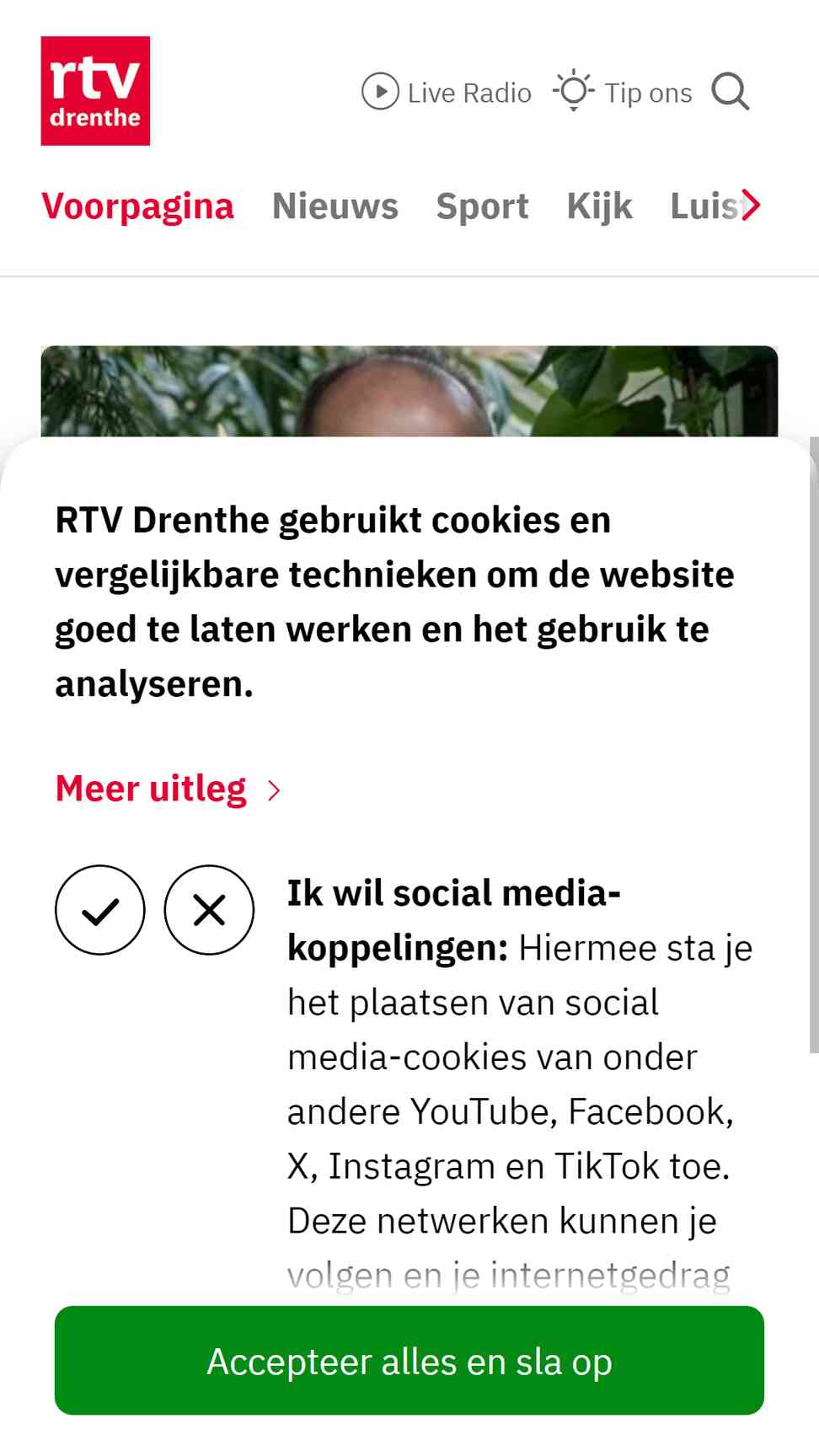Switch to the Sport tab

tap(482, 206)
